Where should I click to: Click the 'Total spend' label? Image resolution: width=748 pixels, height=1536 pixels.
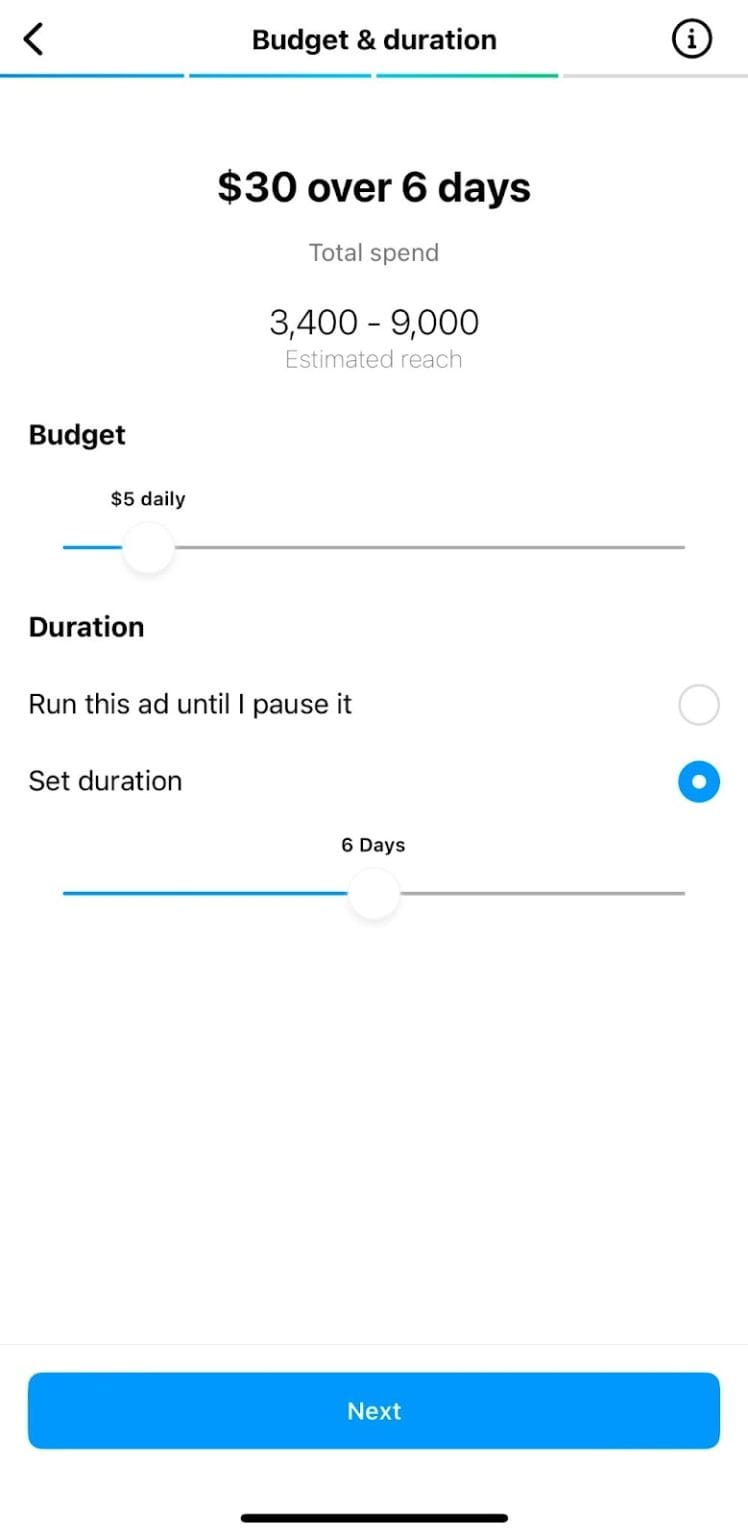(x=373, y=252)
